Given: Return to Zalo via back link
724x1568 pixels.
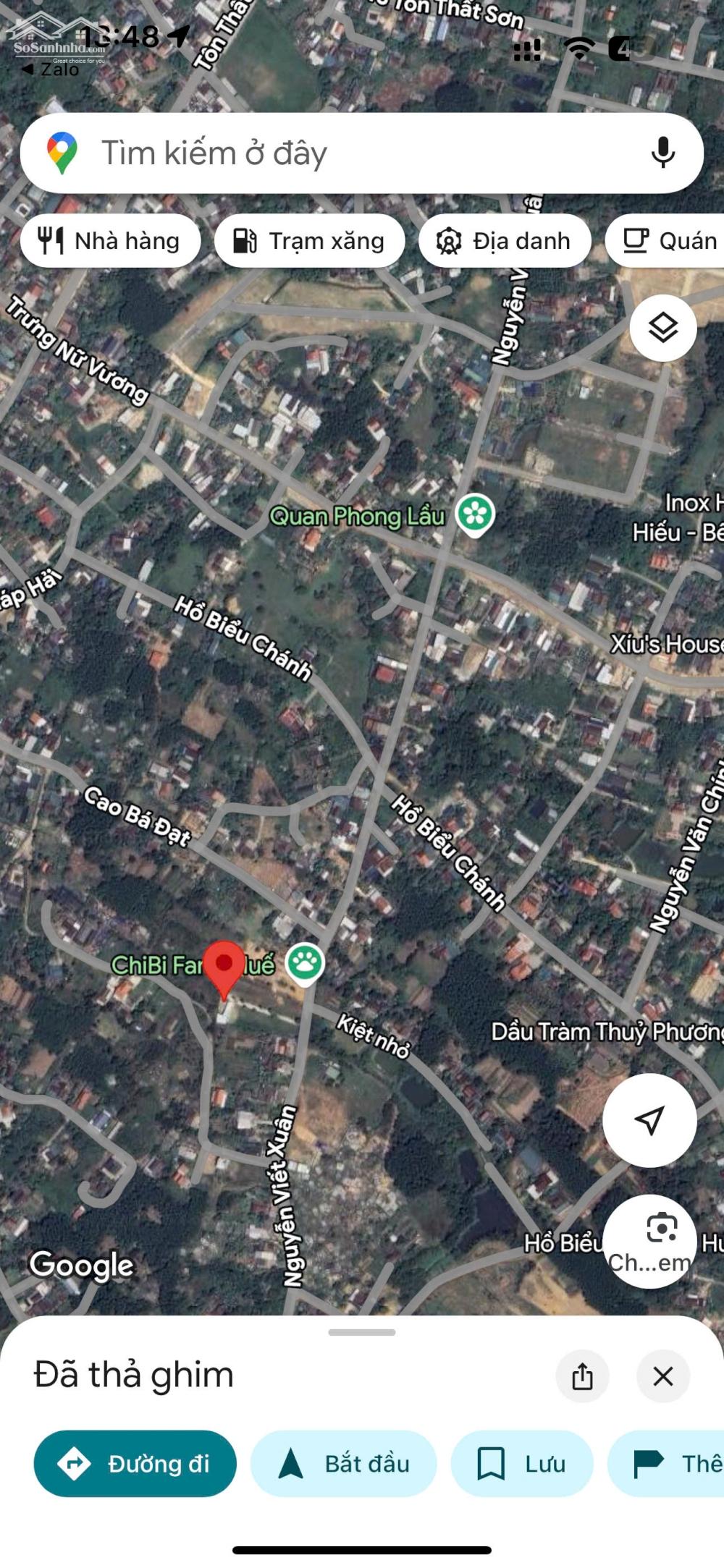Looking at the screenshot, I should tap(50, 69).
